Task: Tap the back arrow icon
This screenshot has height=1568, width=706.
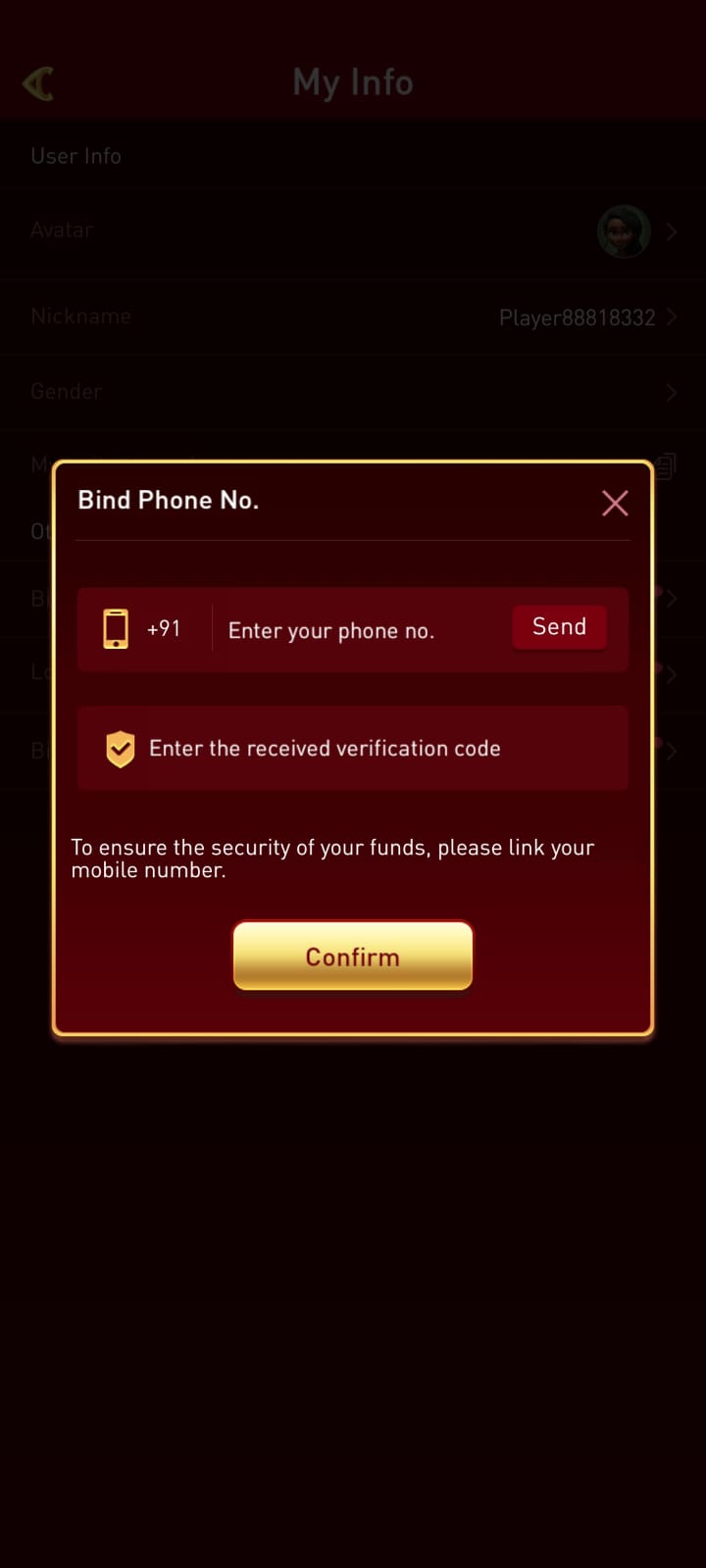Action: pyautogui.click(x=37, y=84)
